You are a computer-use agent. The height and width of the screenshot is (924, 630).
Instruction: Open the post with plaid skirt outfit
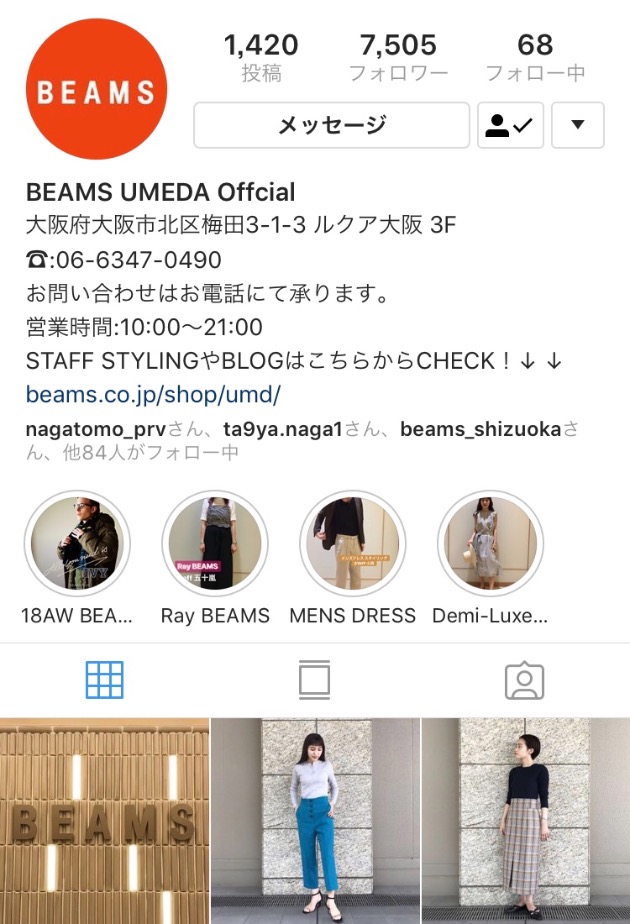click(x=526, y=820)
